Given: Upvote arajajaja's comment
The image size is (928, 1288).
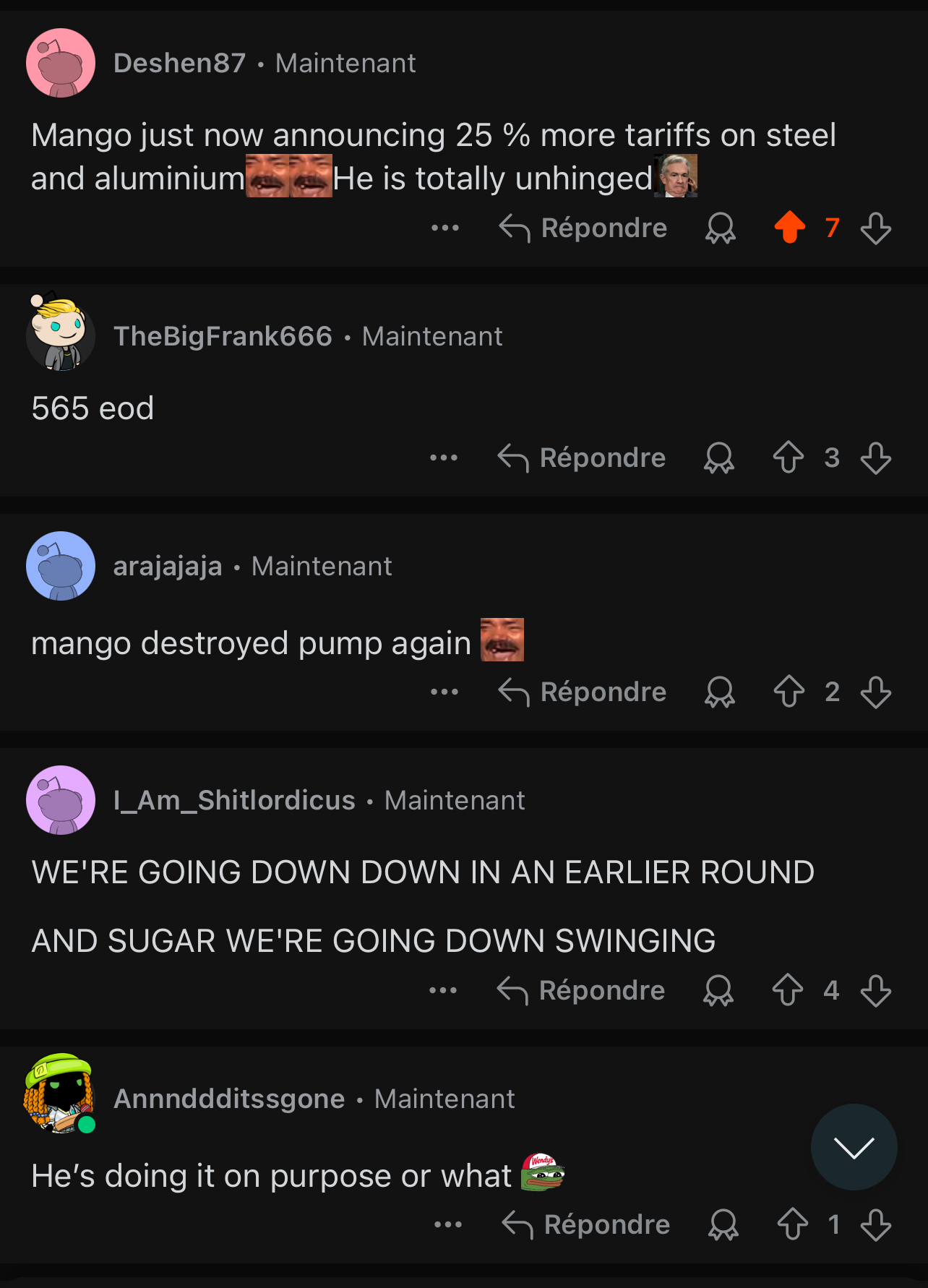Looking at the screenshot, I should click(x=789, y=692).
